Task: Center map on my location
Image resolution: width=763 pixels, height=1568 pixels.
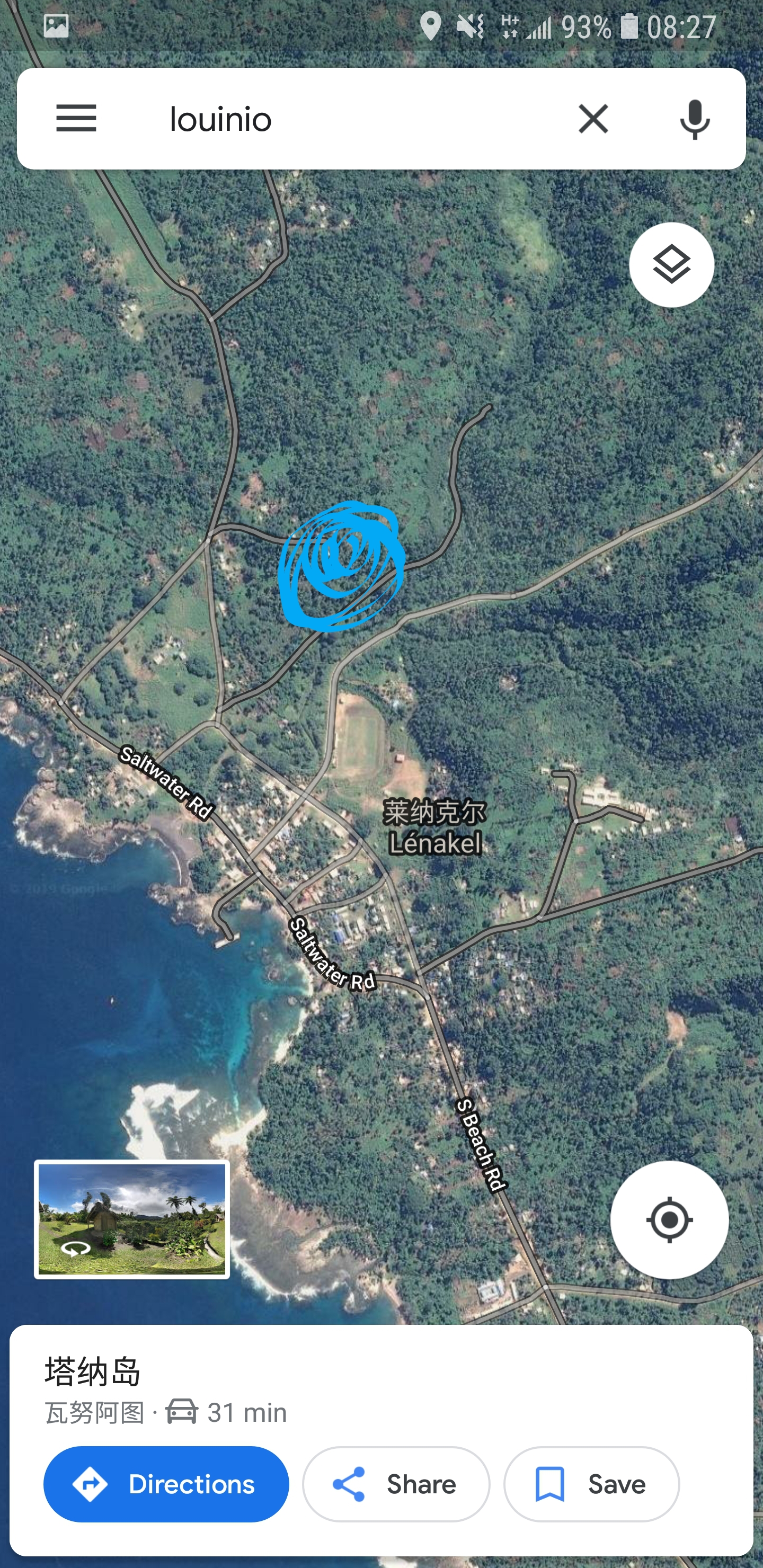Action: [669, 1219]
